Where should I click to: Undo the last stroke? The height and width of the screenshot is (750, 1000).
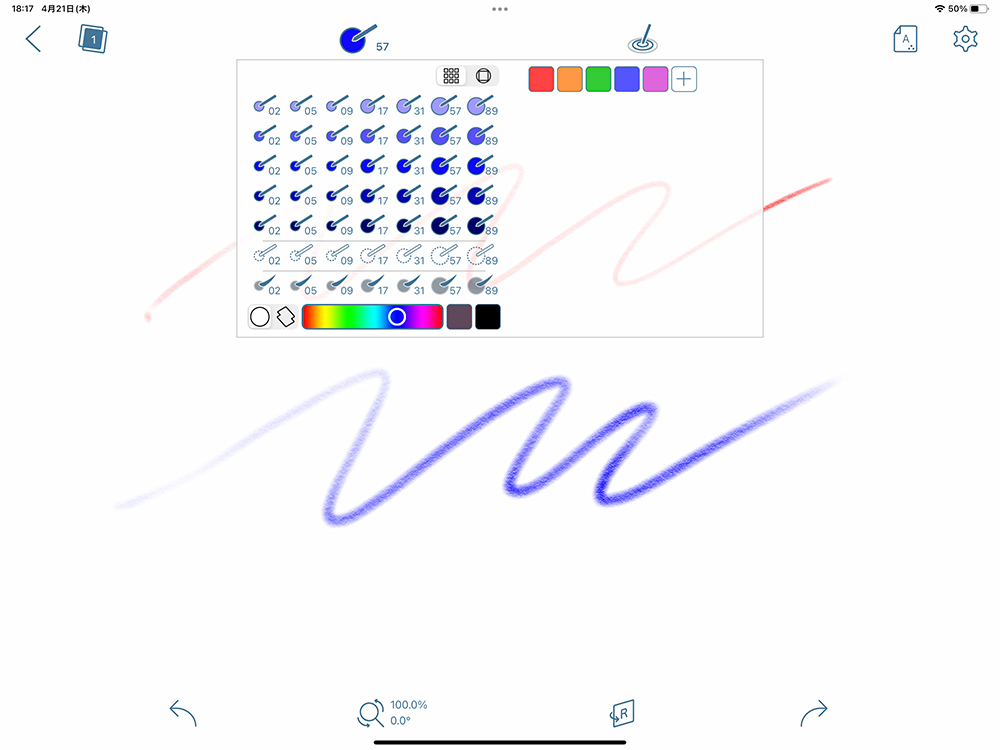(x=183, y=712)
